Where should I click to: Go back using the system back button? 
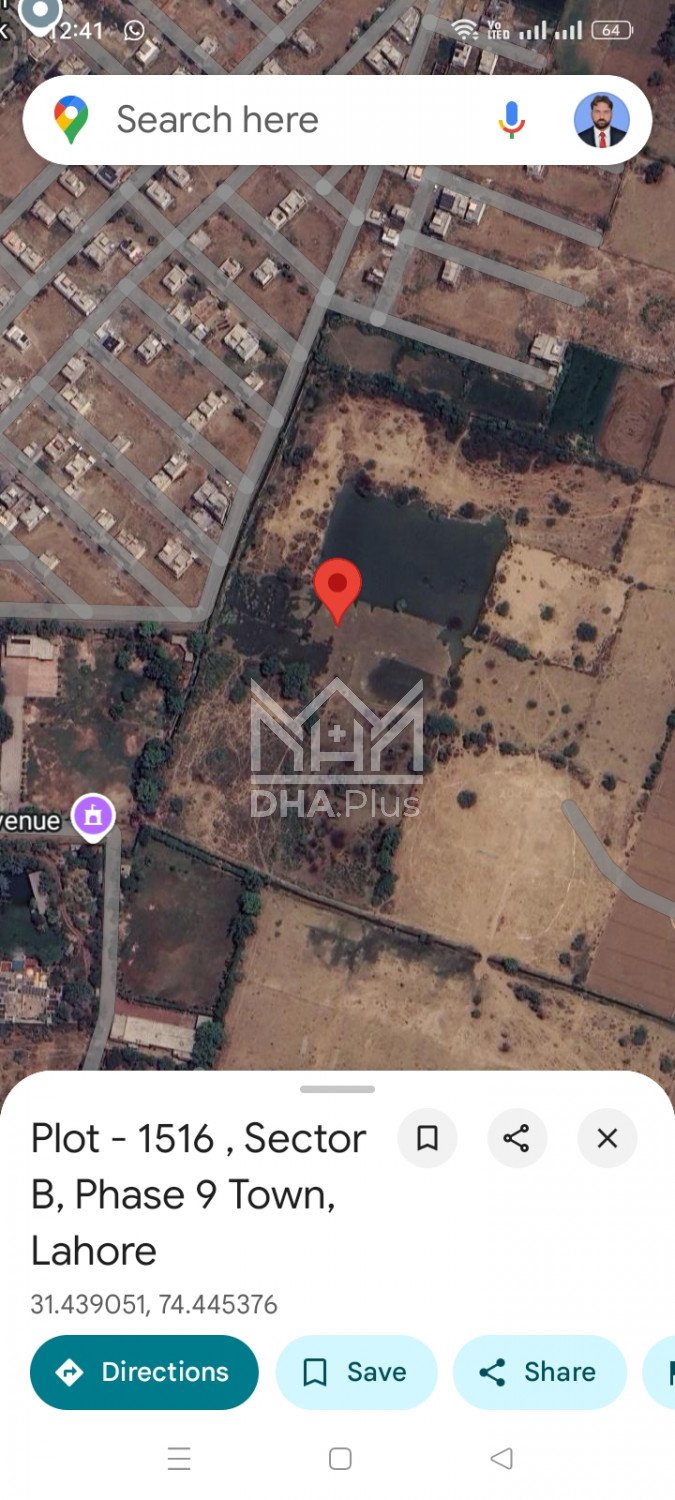pyautogui.click(x=502, y=1459)
